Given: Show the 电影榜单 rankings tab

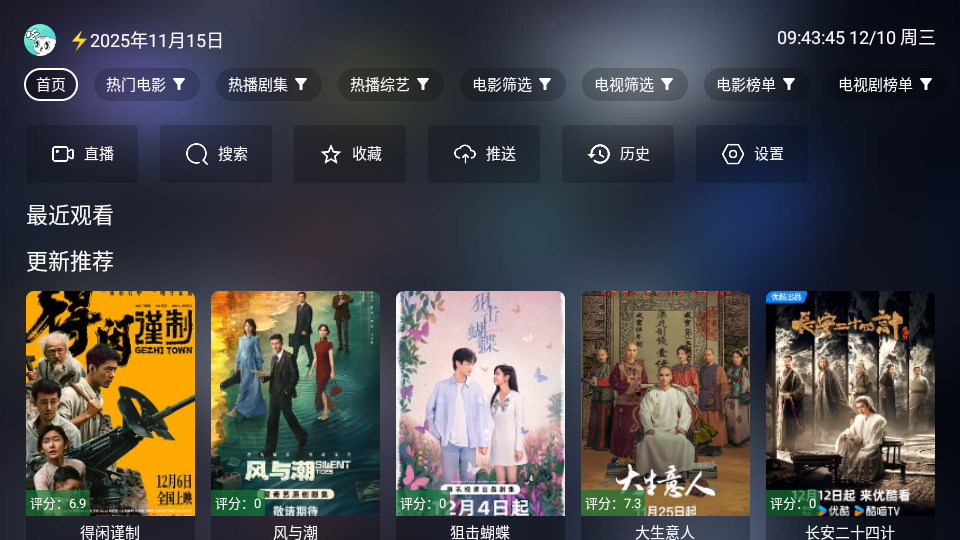Looking at the screenshot, I should (756, 85).
